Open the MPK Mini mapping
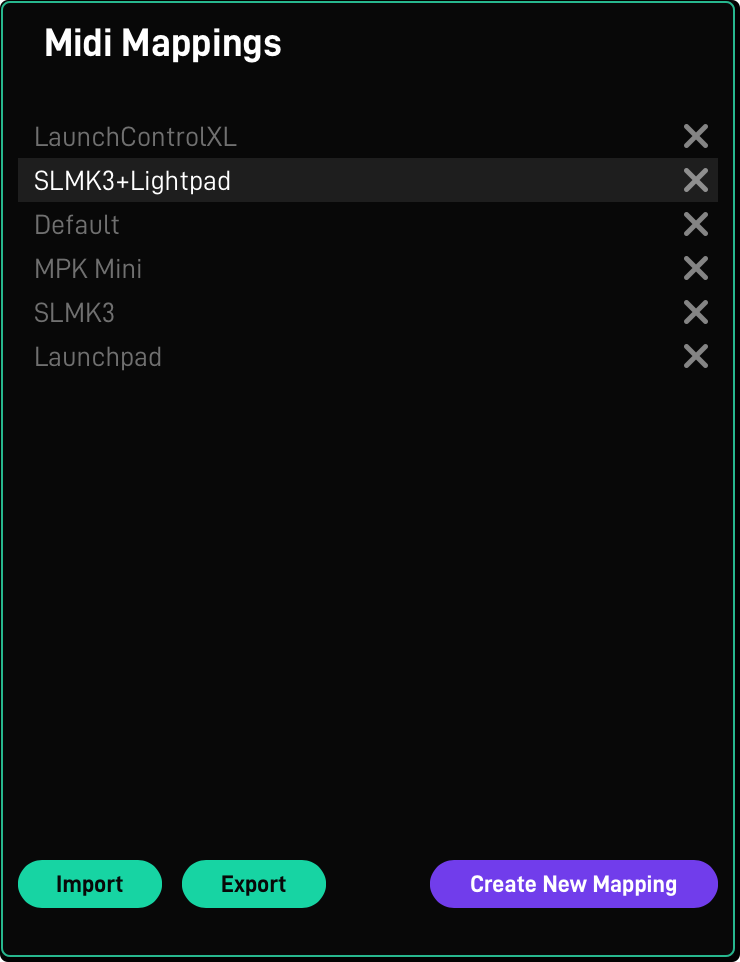740x962 pixels. pos(88,269)
